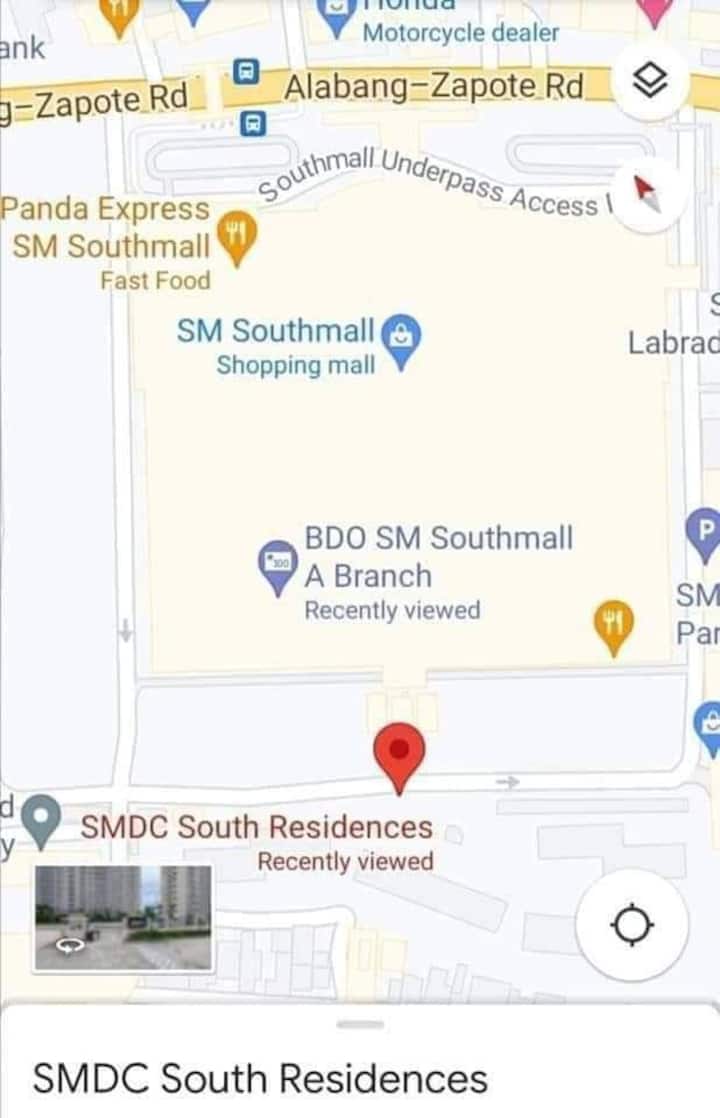Open the map layers button

(651, 83)
